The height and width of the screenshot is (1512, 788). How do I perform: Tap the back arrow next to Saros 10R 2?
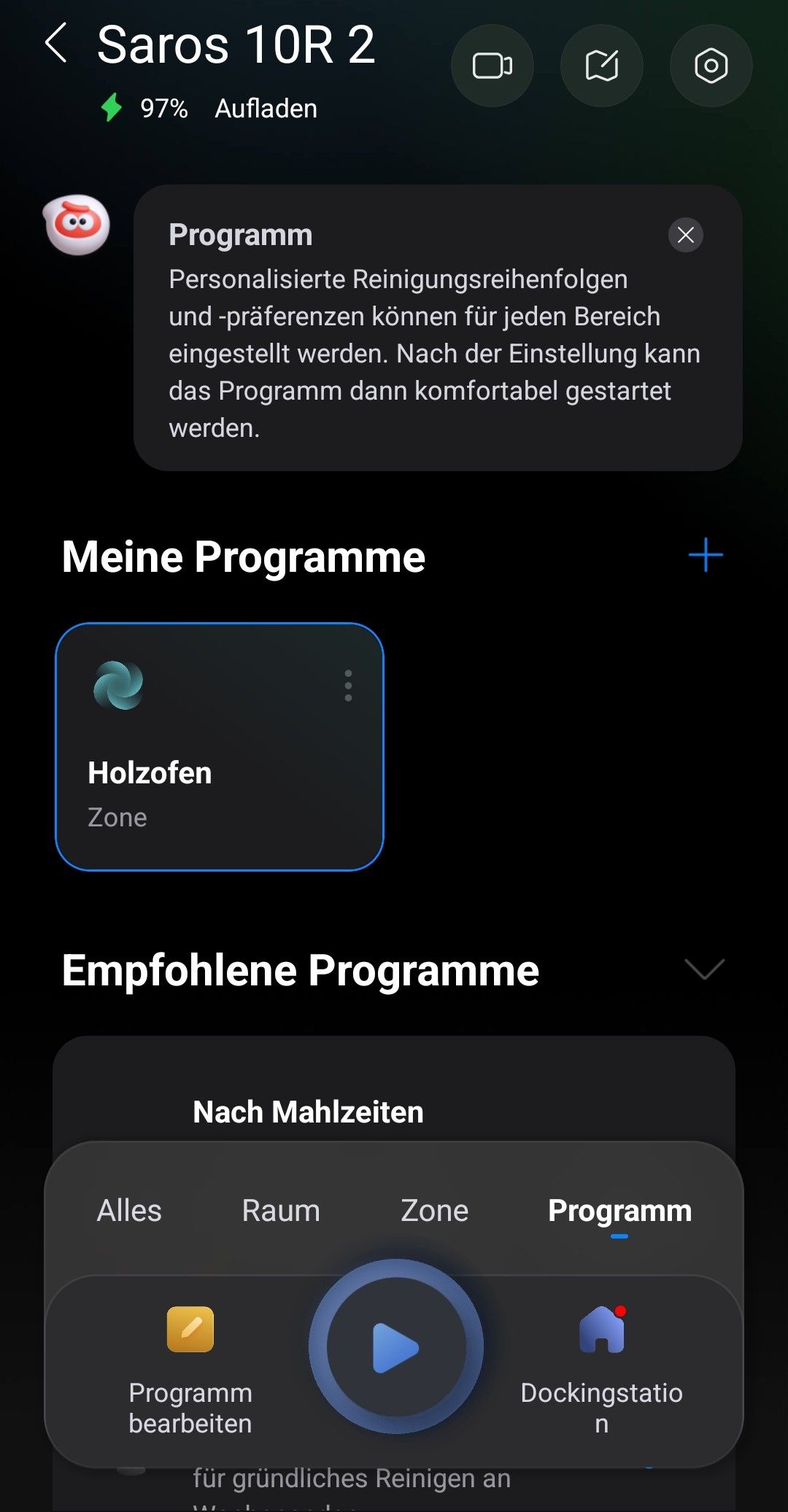point(57,45)
